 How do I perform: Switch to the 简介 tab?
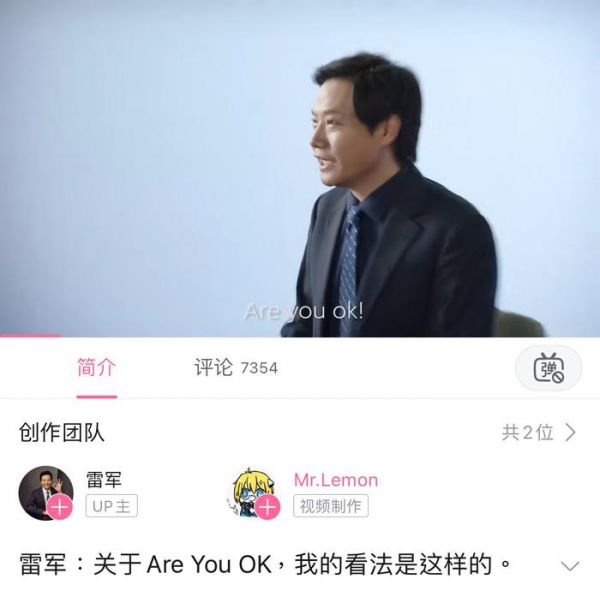[96, 368]
